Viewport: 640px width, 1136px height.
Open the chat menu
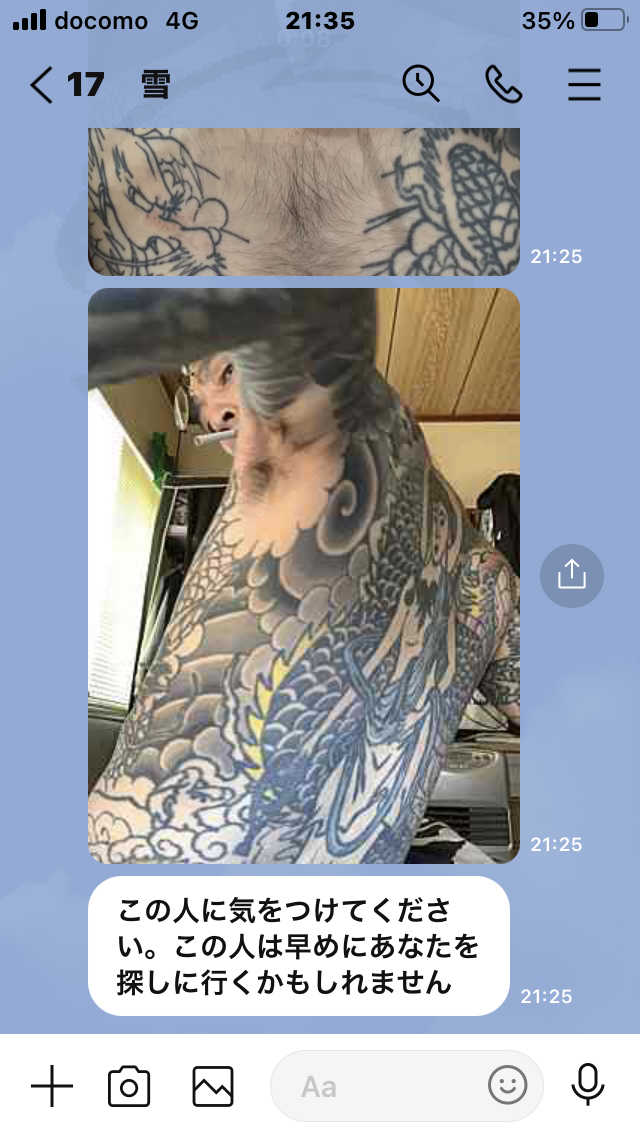click(x=584, y=84)
